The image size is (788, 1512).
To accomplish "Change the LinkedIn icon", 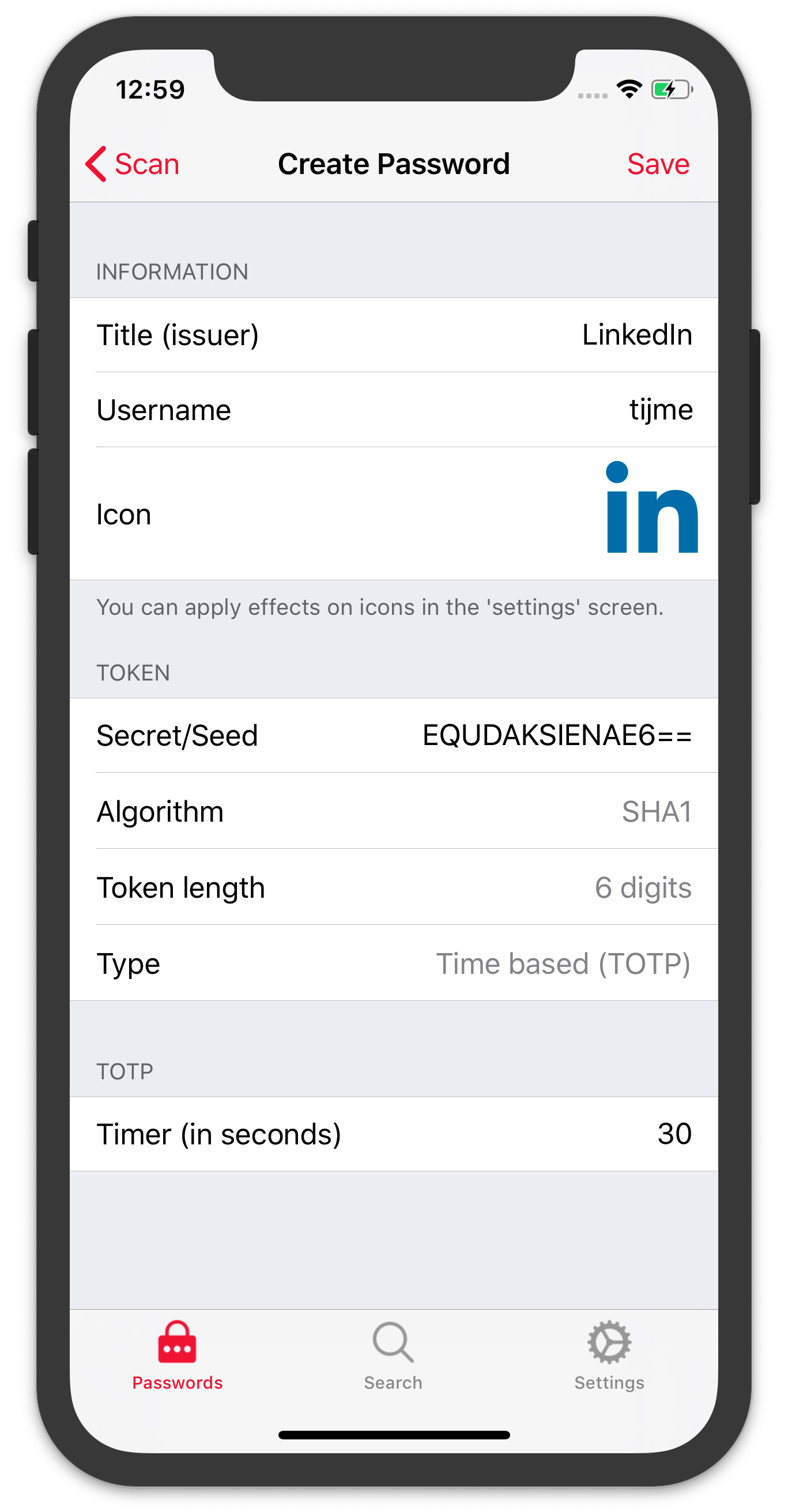I will (651, 508).
